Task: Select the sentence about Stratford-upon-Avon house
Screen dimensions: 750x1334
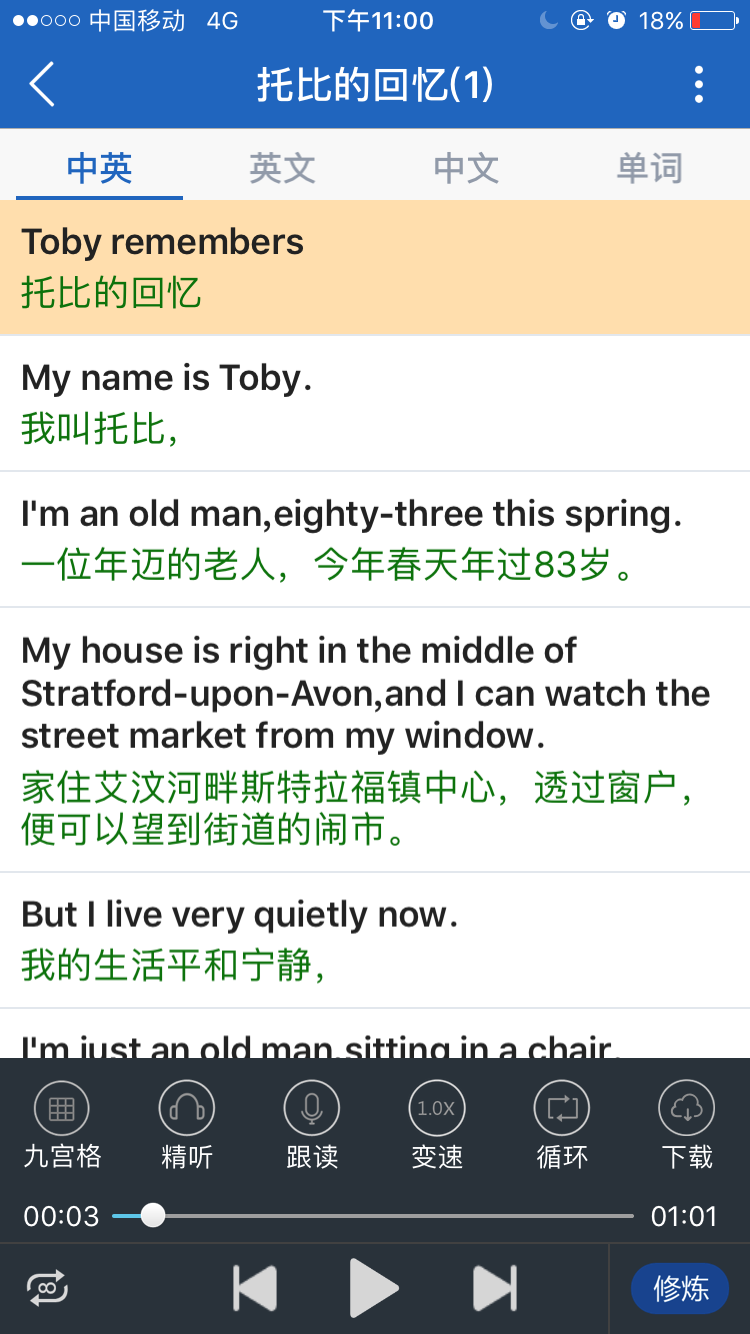Action: click(374, 738)
